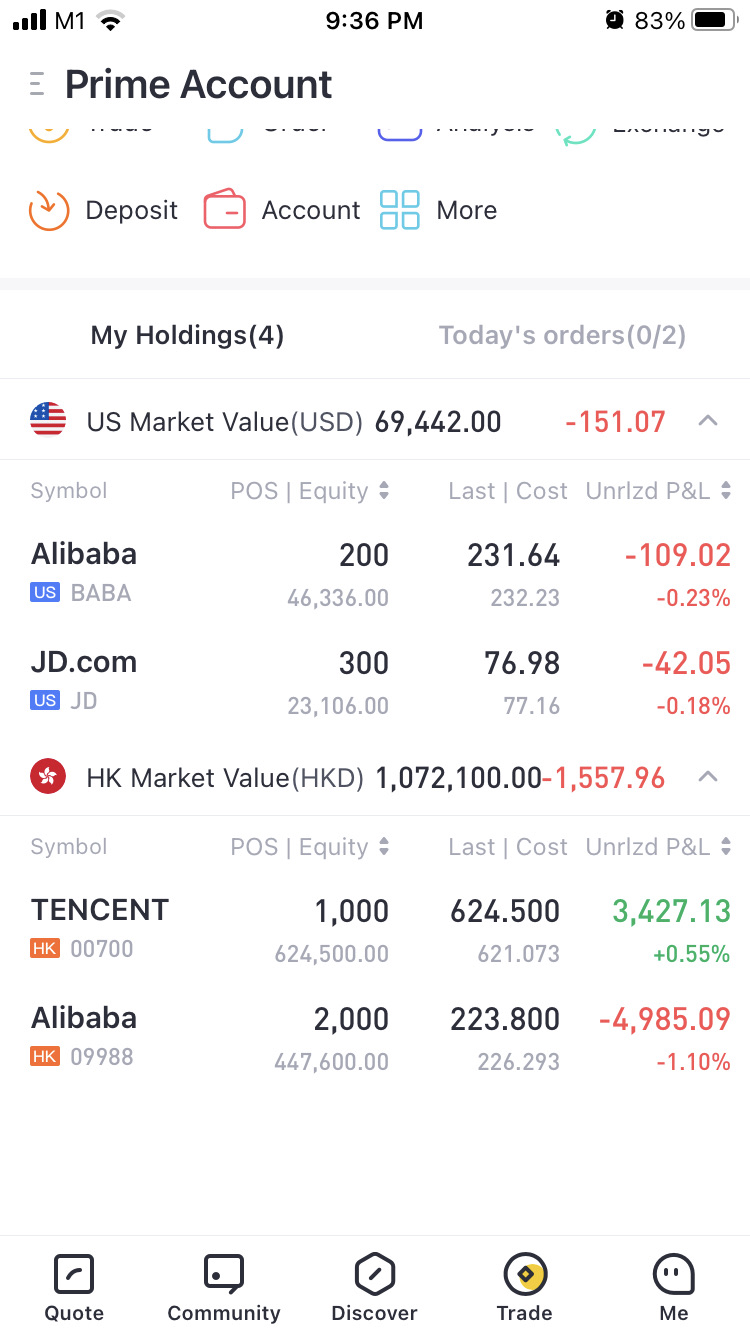Open the TENCENT 00700 holding

(100, 928)
